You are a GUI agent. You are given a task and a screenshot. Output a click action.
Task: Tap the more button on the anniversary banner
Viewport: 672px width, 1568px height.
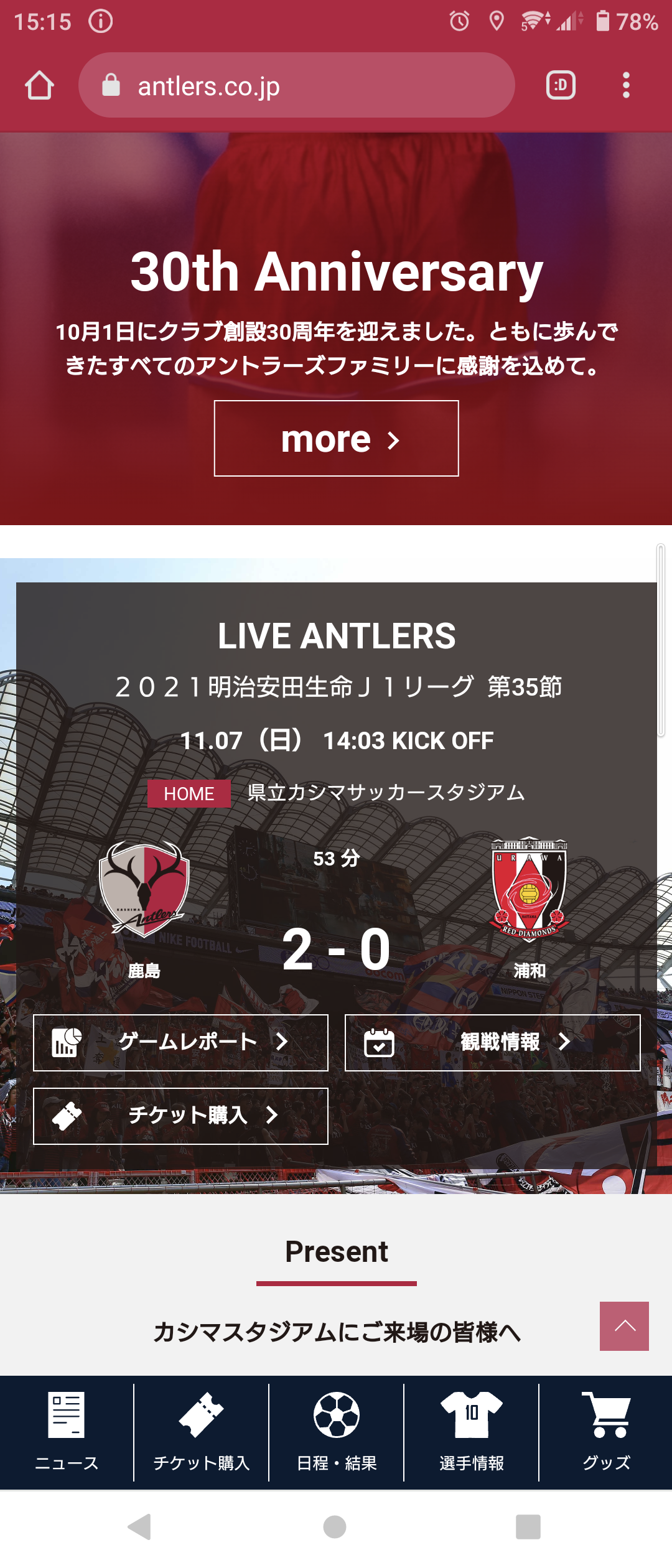coord(336,439)
